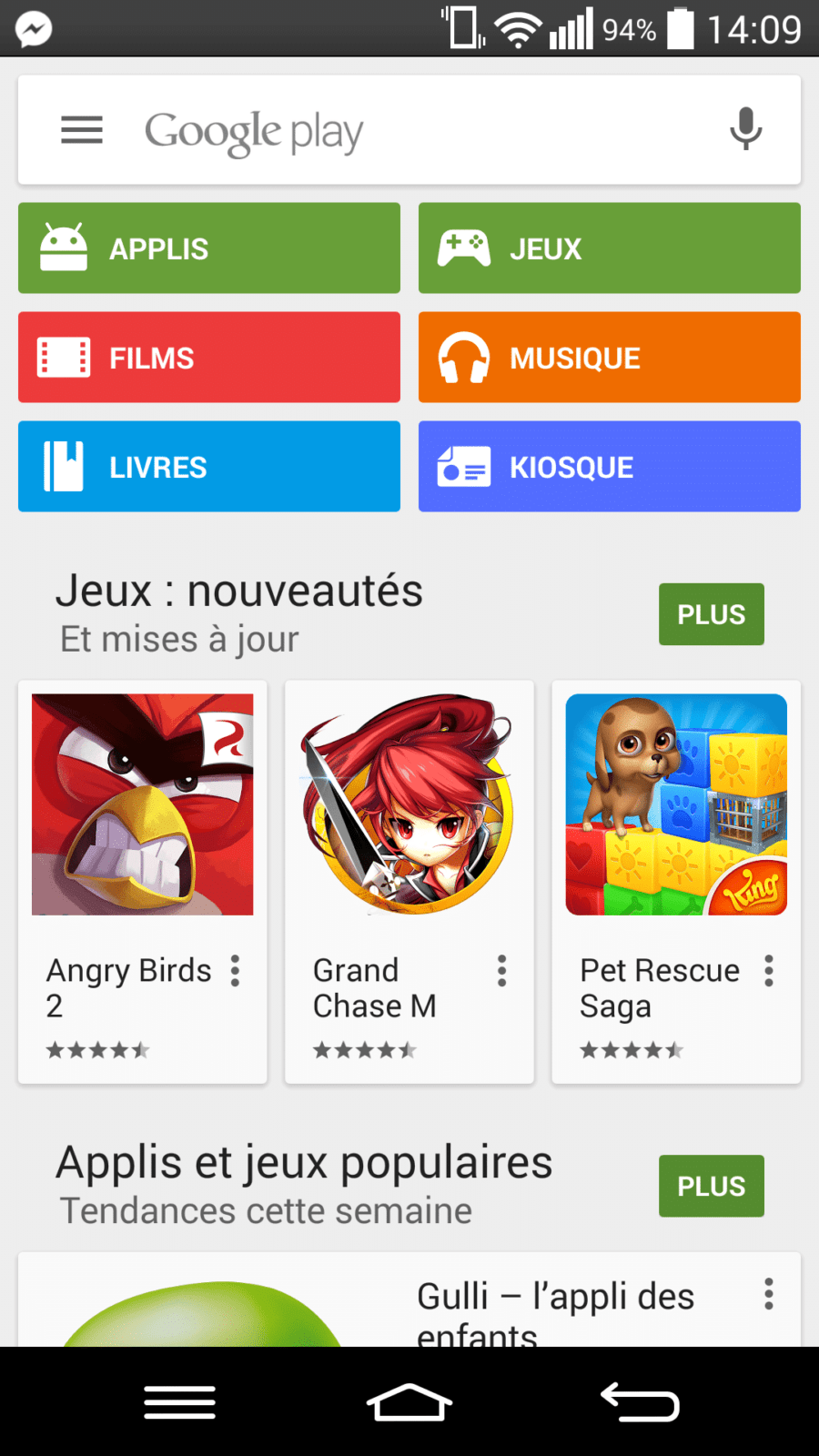Open the navigation drawer menu

tap(81, 129)
